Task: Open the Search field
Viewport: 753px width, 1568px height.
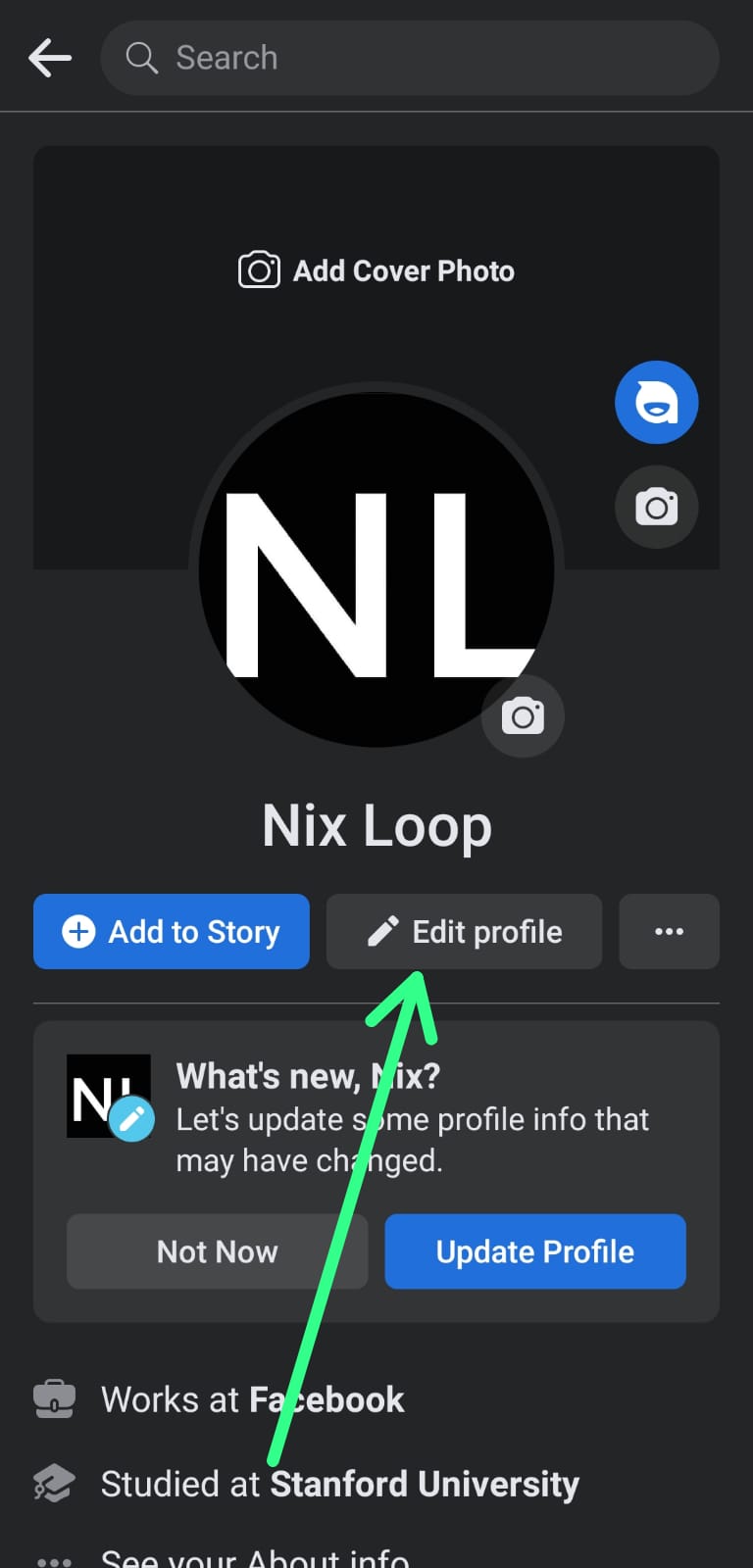Action: (410, 58)
